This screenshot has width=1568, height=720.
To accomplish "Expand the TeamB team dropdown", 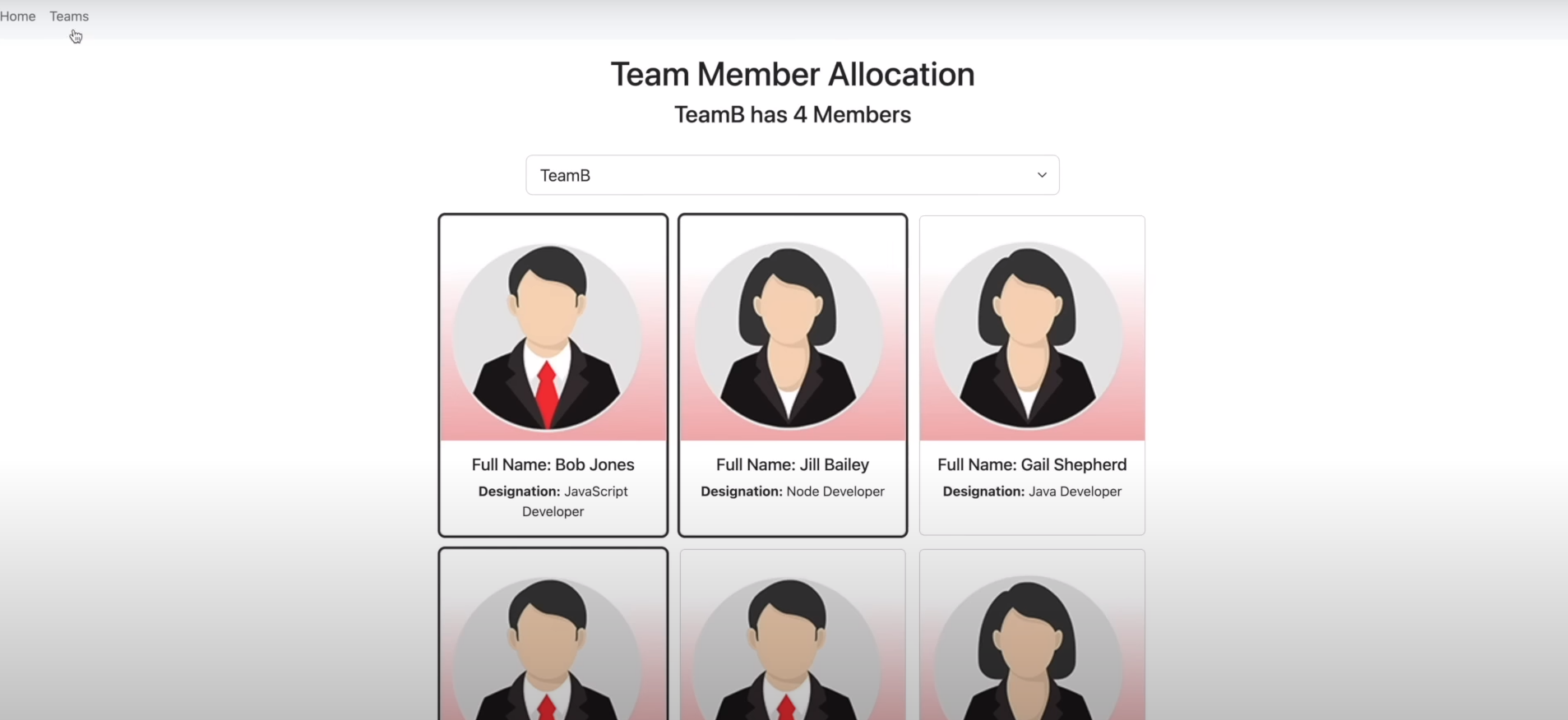I will coord(792,175).
